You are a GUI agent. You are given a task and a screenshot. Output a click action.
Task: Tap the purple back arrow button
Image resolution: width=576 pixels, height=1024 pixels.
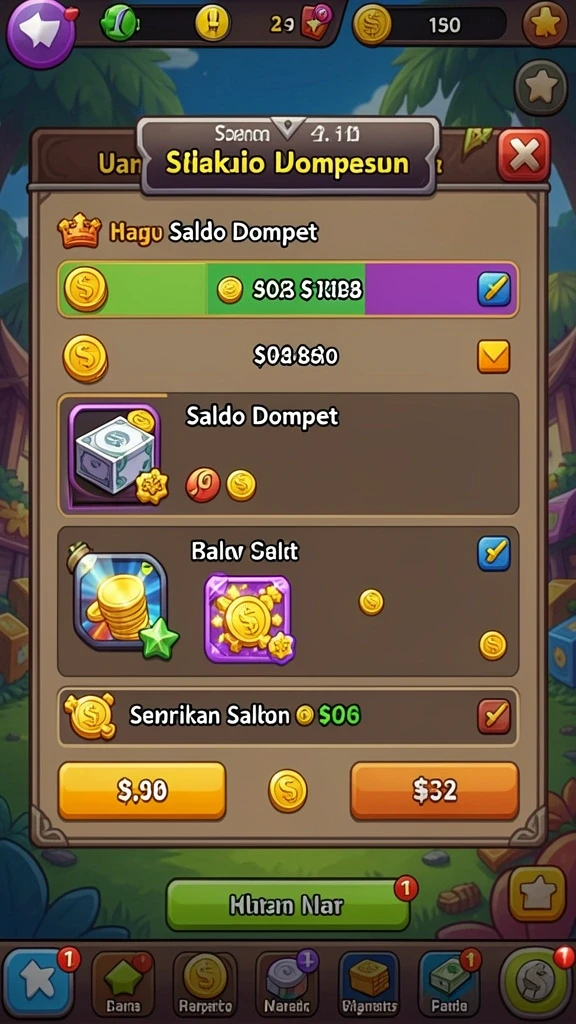tap(39, 31)
